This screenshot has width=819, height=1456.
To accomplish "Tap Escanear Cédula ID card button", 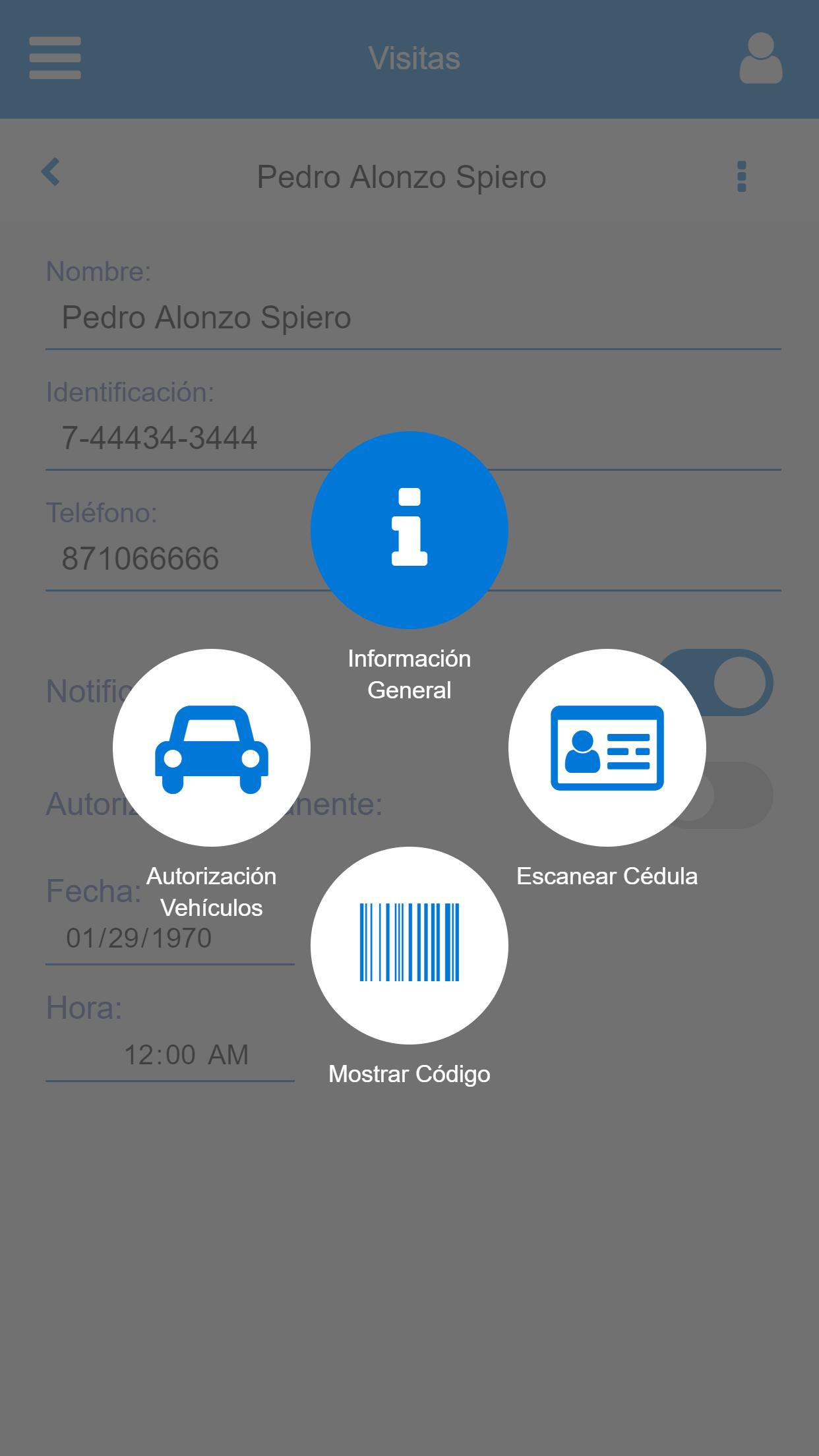I will click(x=607, y=747).
